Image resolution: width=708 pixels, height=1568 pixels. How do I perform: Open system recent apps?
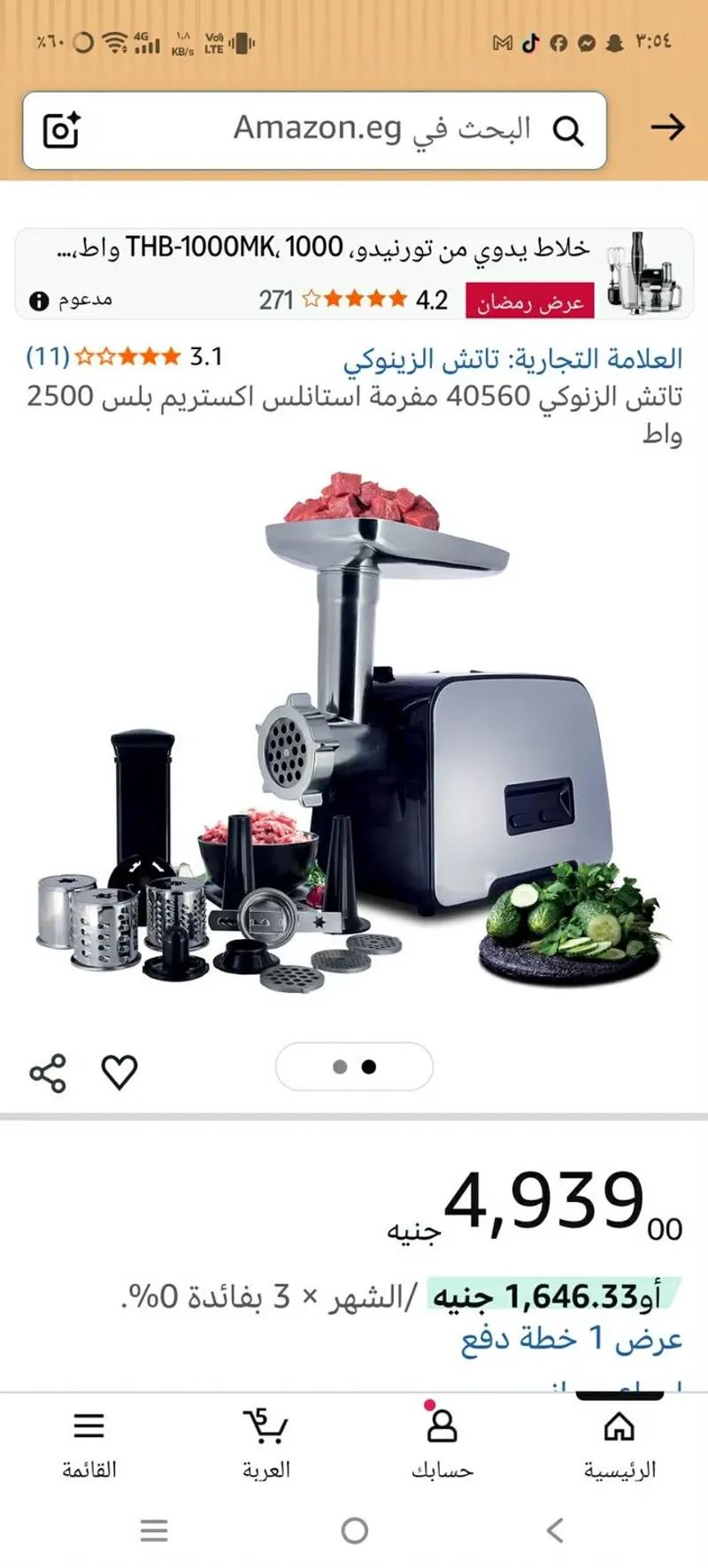(154, 1530)
